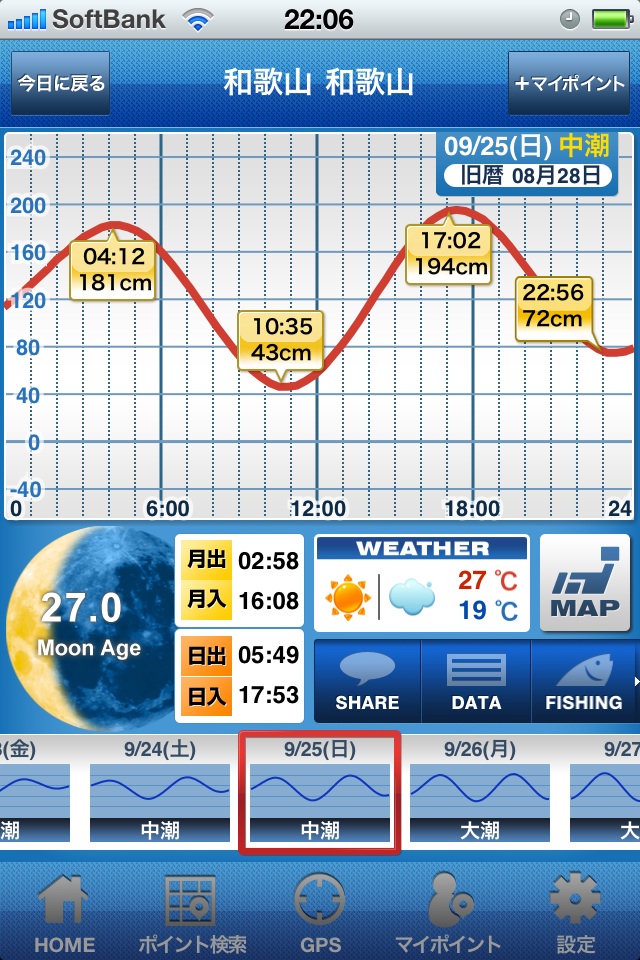Open the マイポイント tab
The width and height of the screenshot is (640, 960).
447,912
